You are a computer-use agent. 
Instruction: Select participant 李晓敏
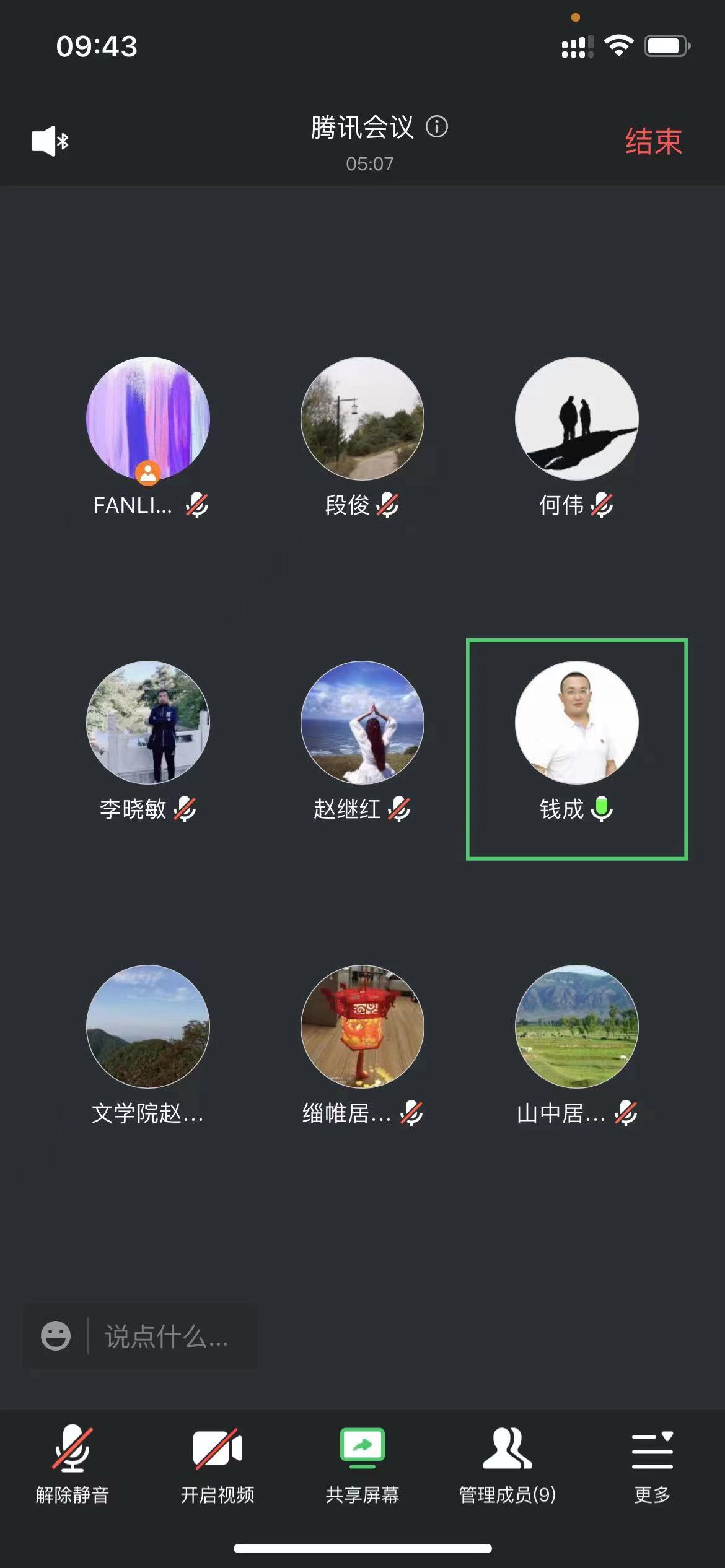point(147,723)
